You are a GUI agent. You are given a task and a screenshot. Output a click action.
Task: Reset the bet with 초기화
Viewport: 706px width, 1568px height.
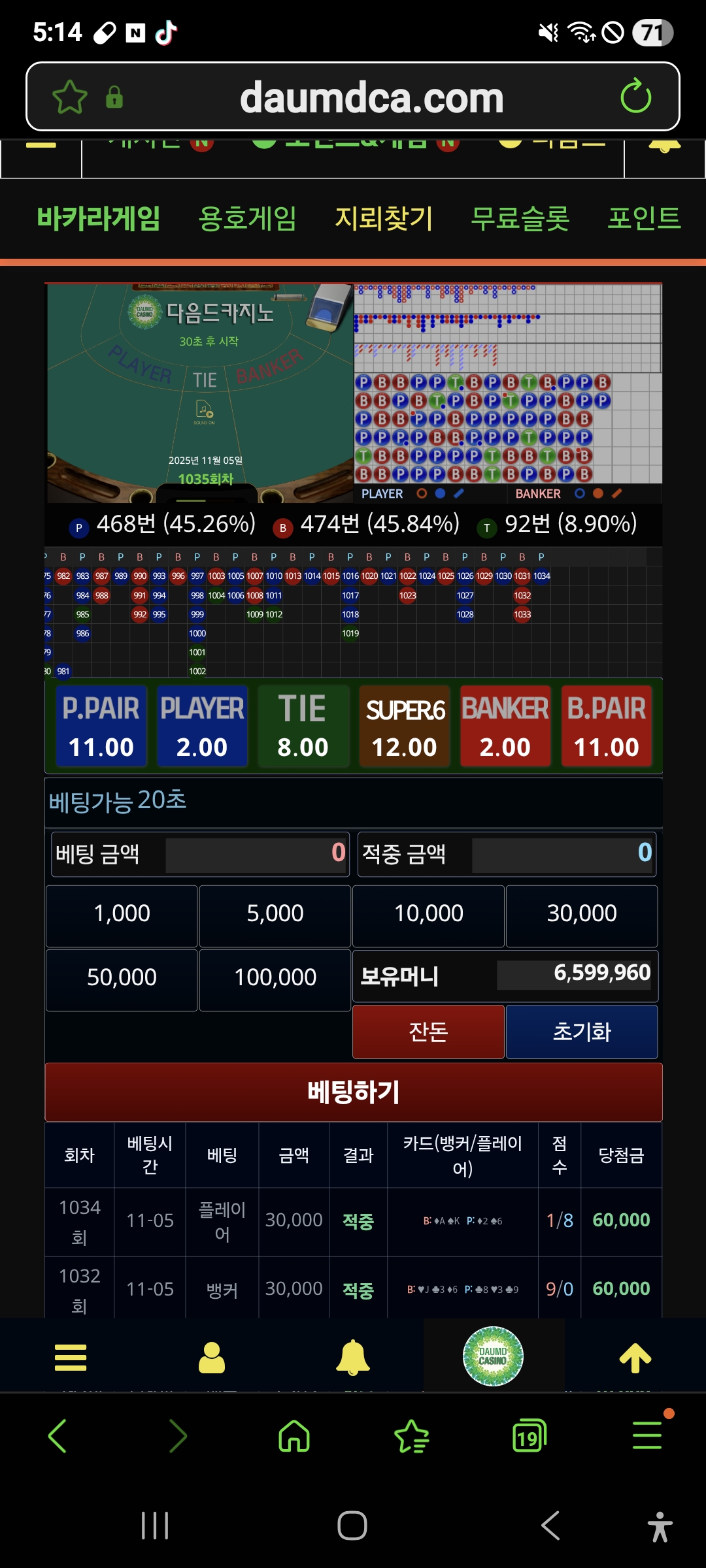click(582, 1032)
